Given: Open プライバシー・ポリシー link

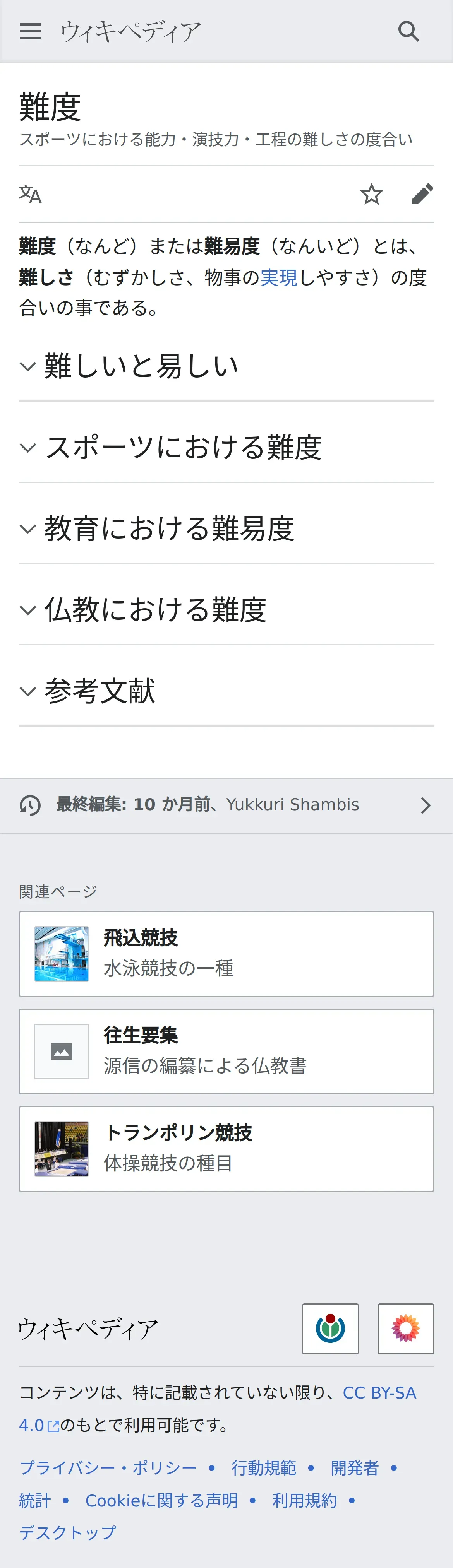Looking at the screenshot, I should (x=108, y=1467).
